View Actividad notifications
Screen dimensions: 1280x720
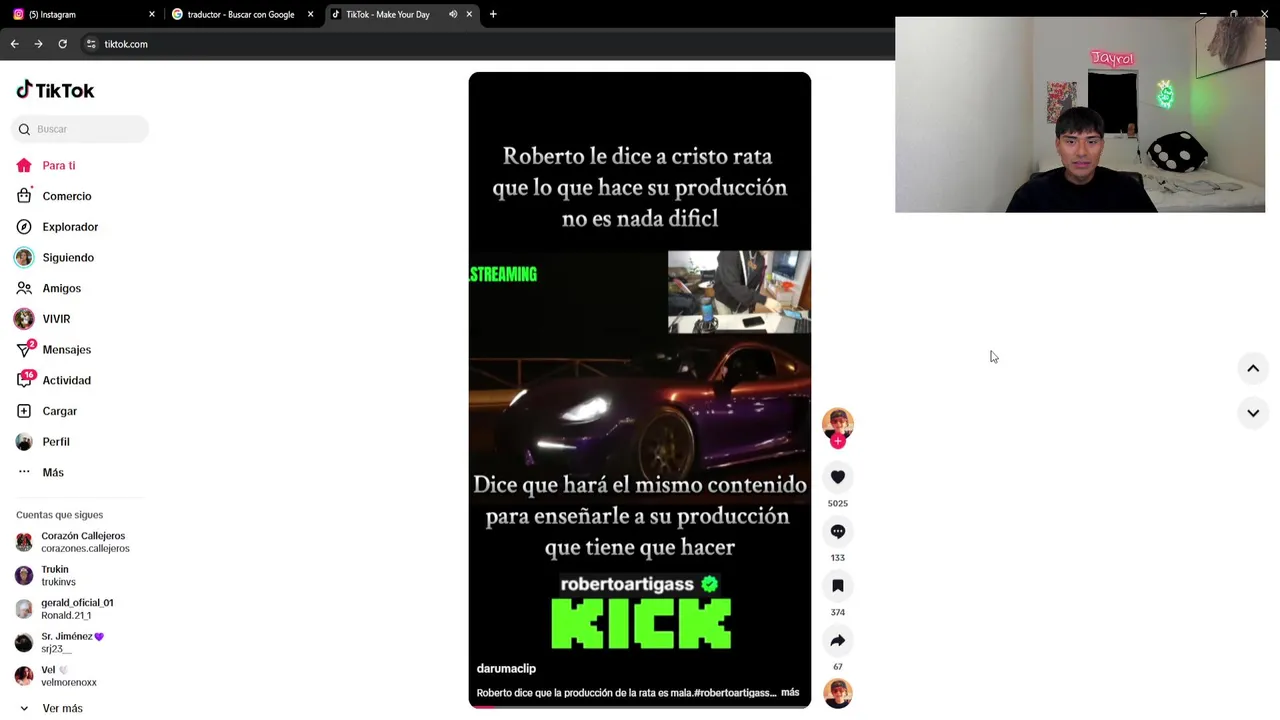click(66, 380)
